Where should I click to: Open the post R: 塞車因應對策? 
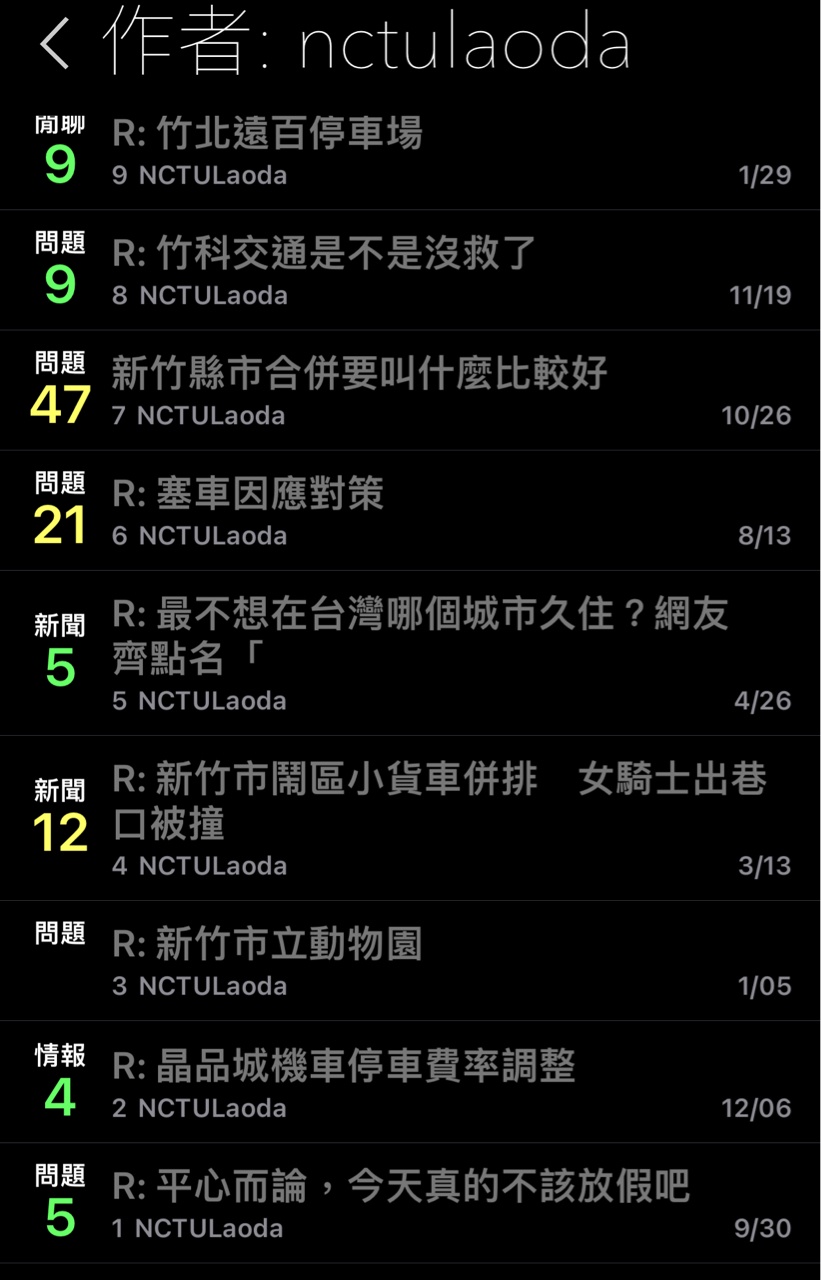click(x=248, y=494)
